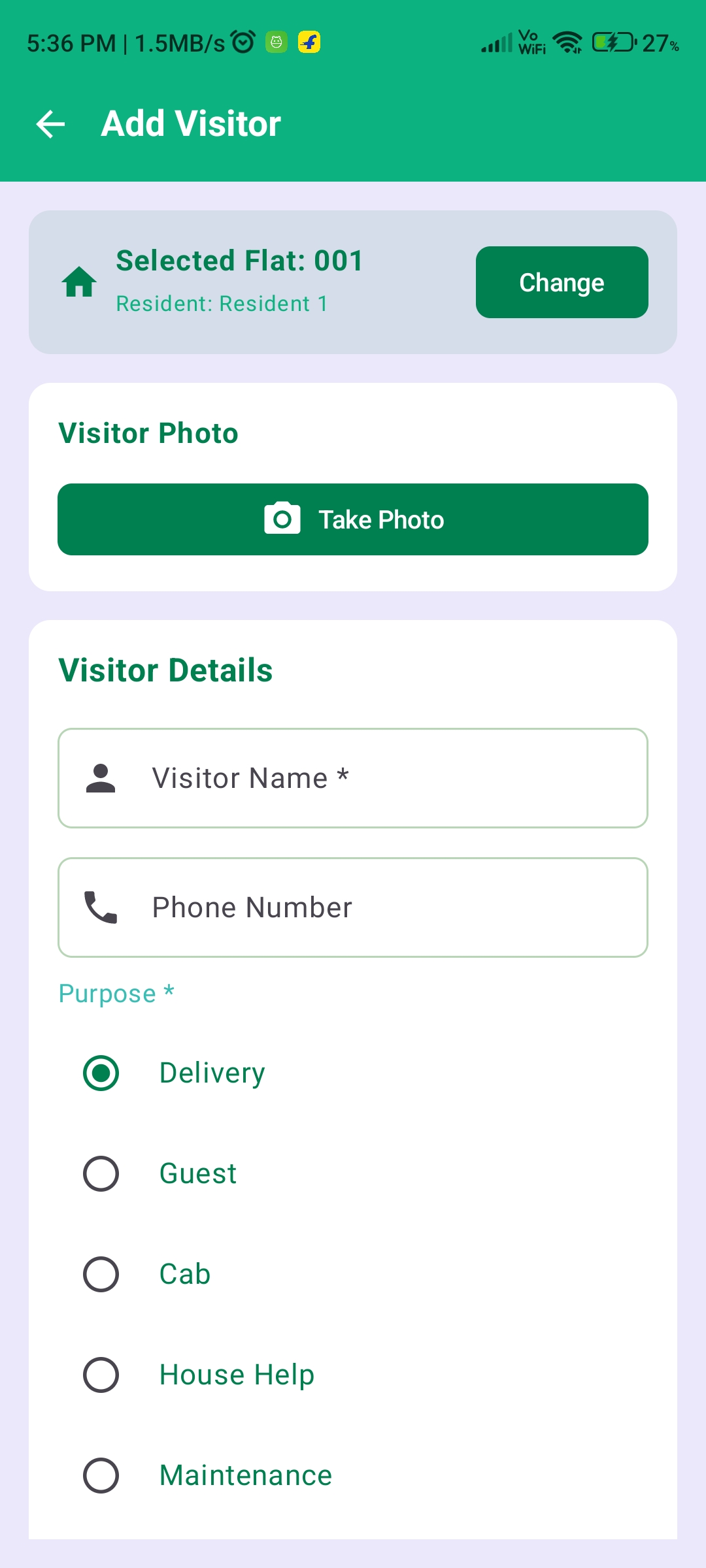Focus the Visitor Name field
The width and height of the screenshot is (706, 1568).
tap(353, 778)
